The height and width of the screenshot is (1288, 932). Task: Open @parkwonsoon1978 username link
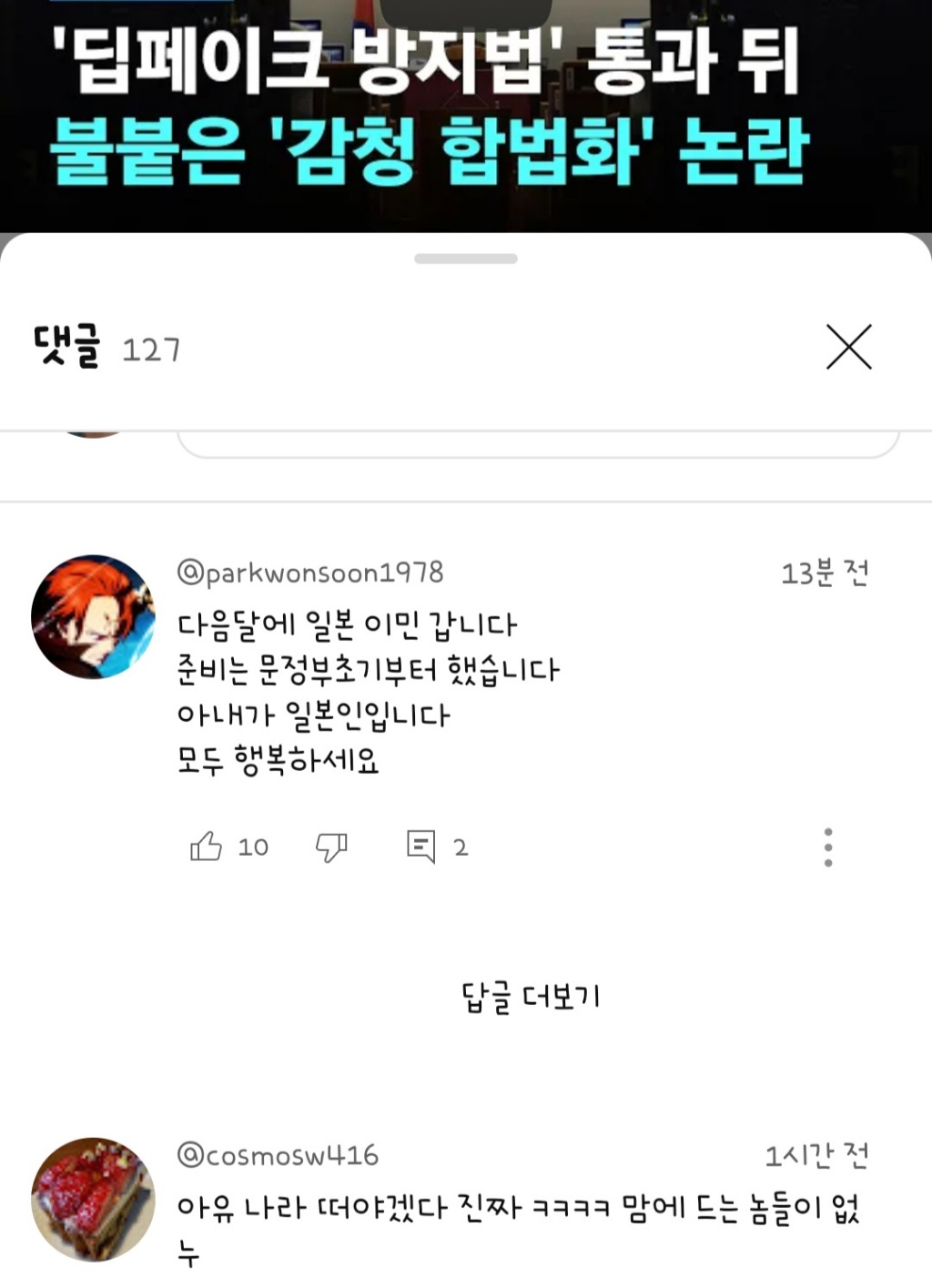[x=309, y=573]
